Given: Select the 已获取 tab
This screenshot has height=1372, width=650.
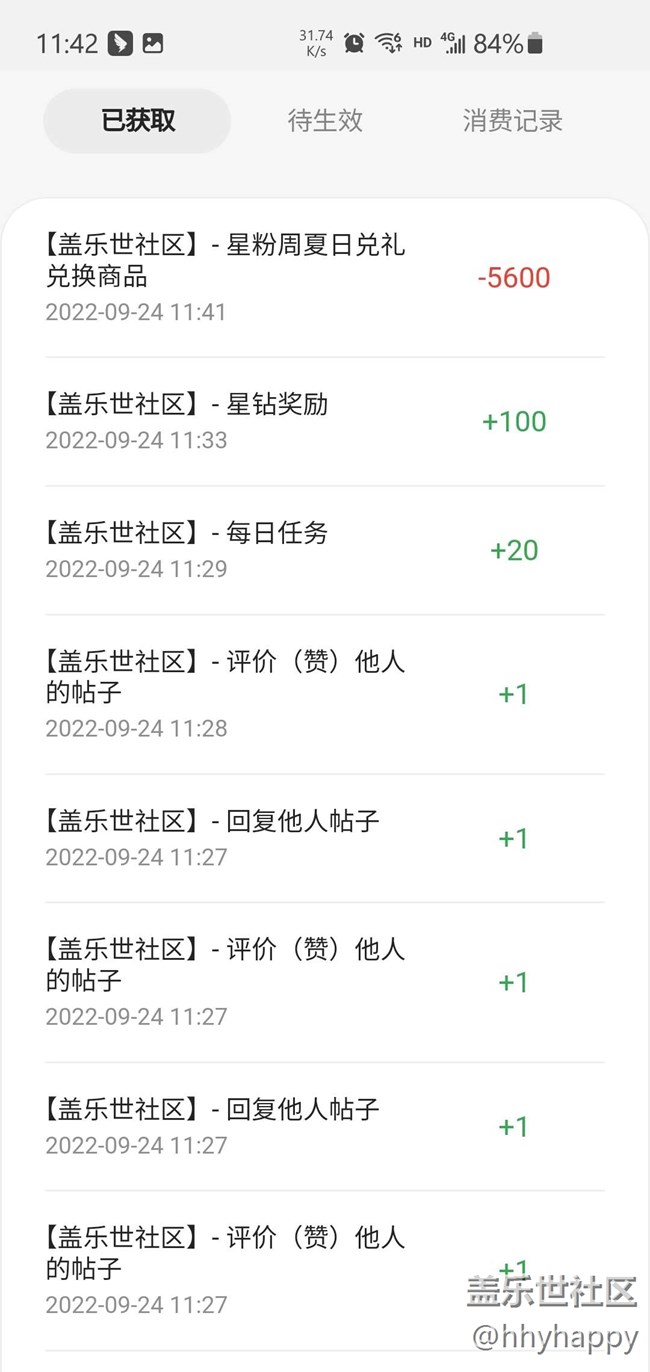Looking at the screenshot, I should pyautogui.click(x=137, y=121).
